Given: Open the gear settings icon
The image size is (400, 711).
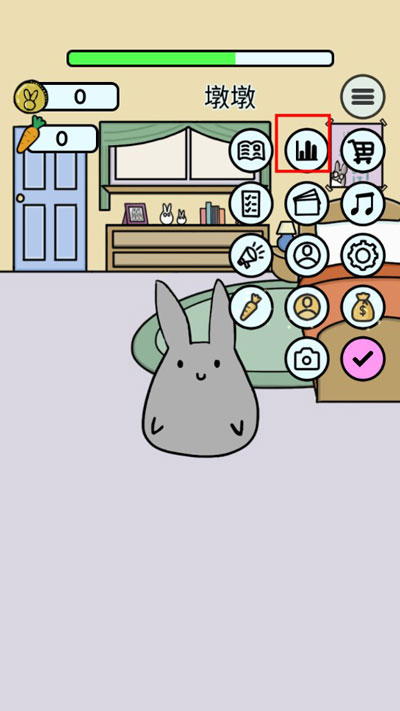Looking at the screenshot, I should click(363, 255).
